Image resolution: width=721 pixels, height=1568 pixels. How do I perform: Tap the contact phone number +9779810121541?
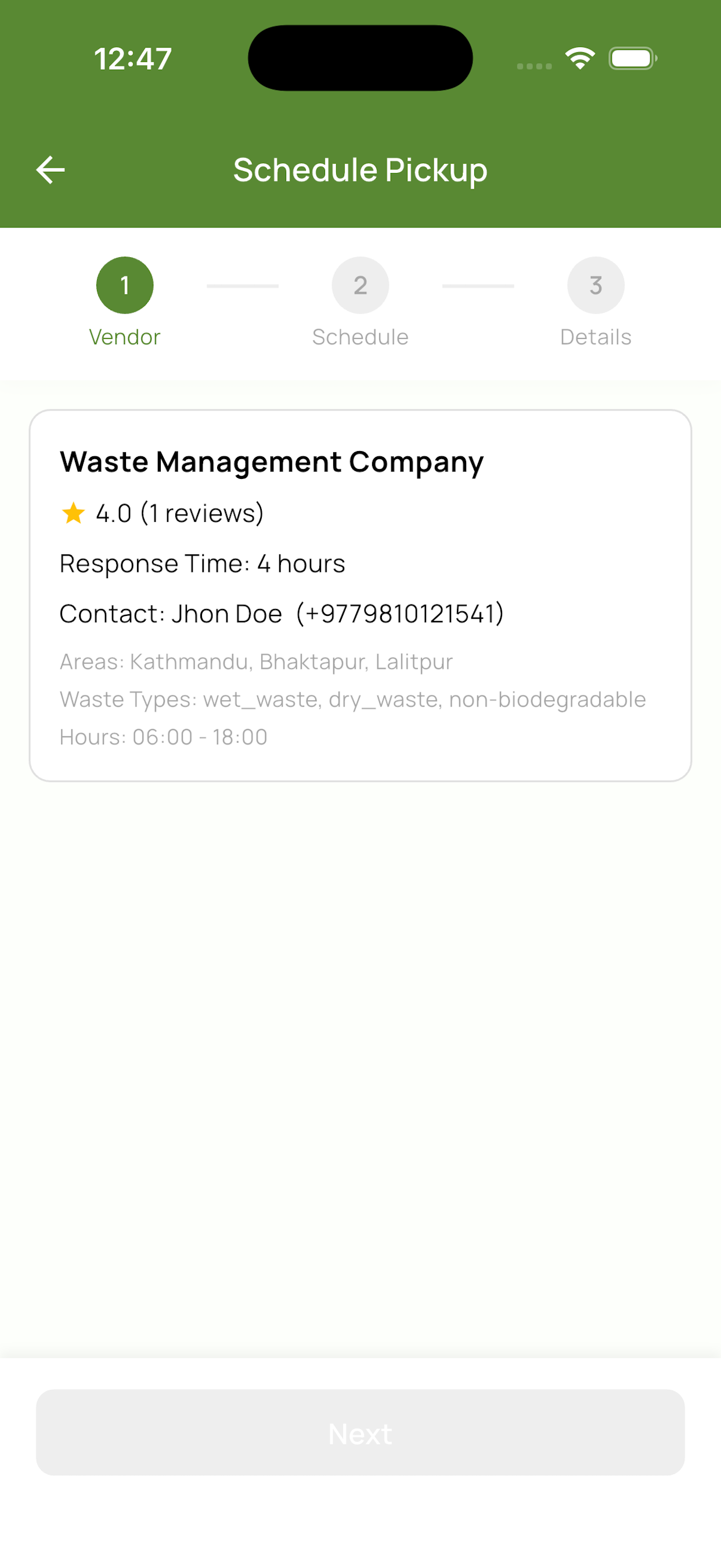[401, 614]
